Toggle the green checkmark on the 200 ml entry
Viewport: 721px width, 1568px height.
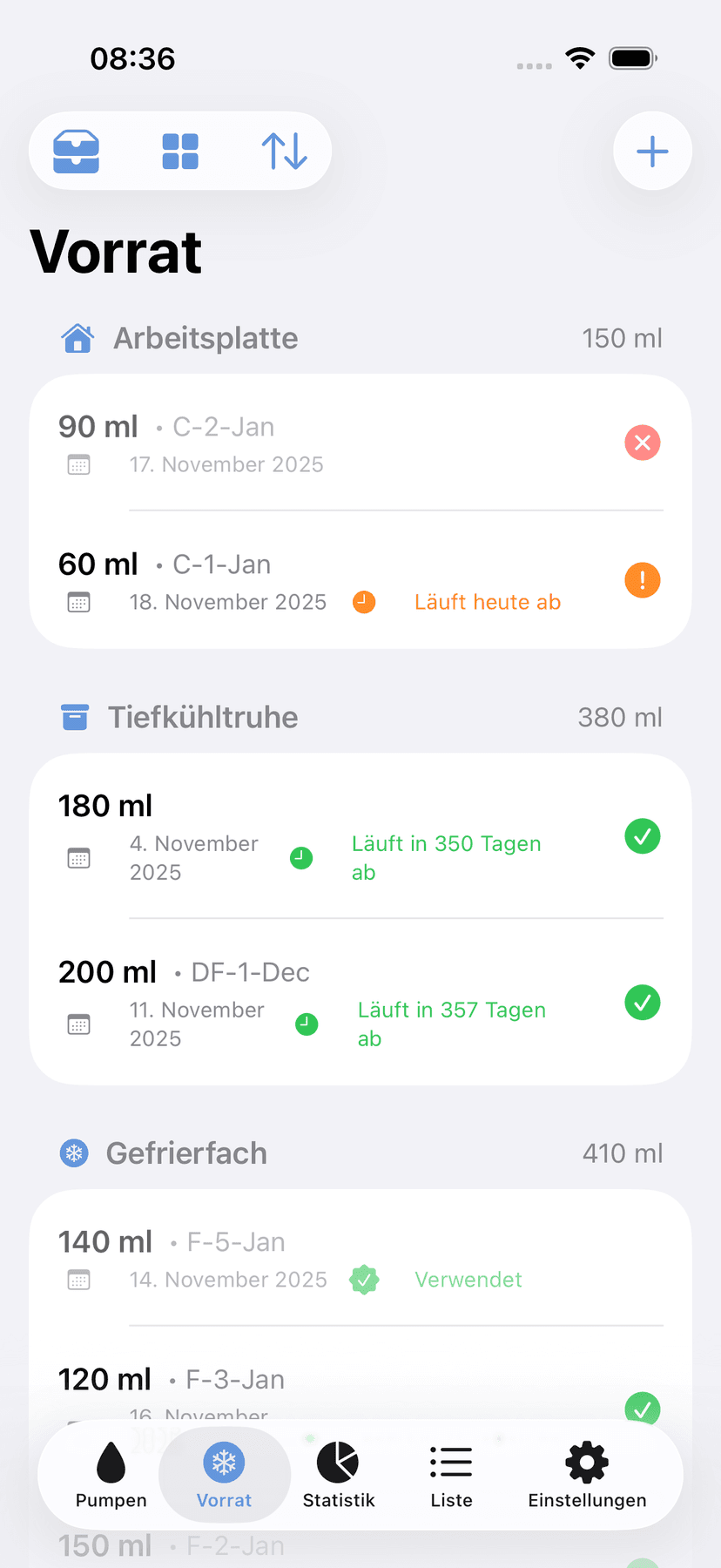tap(642, 1002)
